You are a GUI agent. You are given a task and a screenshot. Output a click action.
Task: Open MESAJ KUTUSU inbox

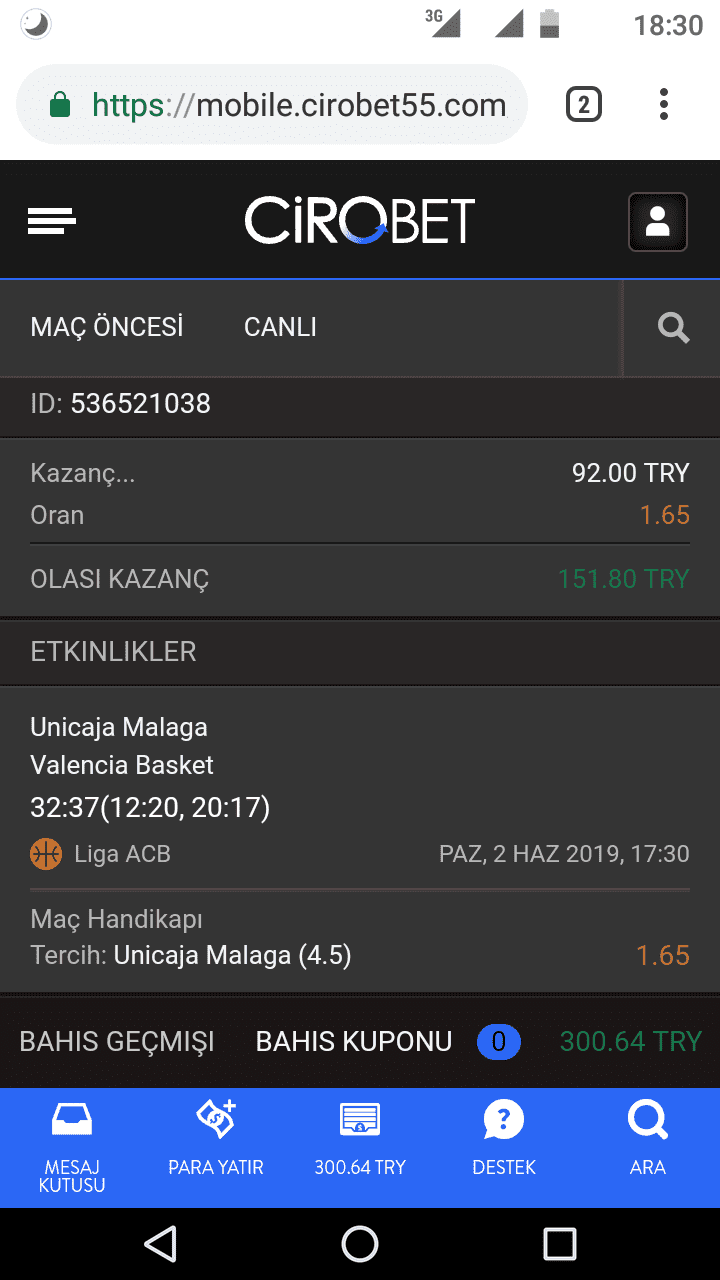pyautogui.click(x=72, y=1147)
